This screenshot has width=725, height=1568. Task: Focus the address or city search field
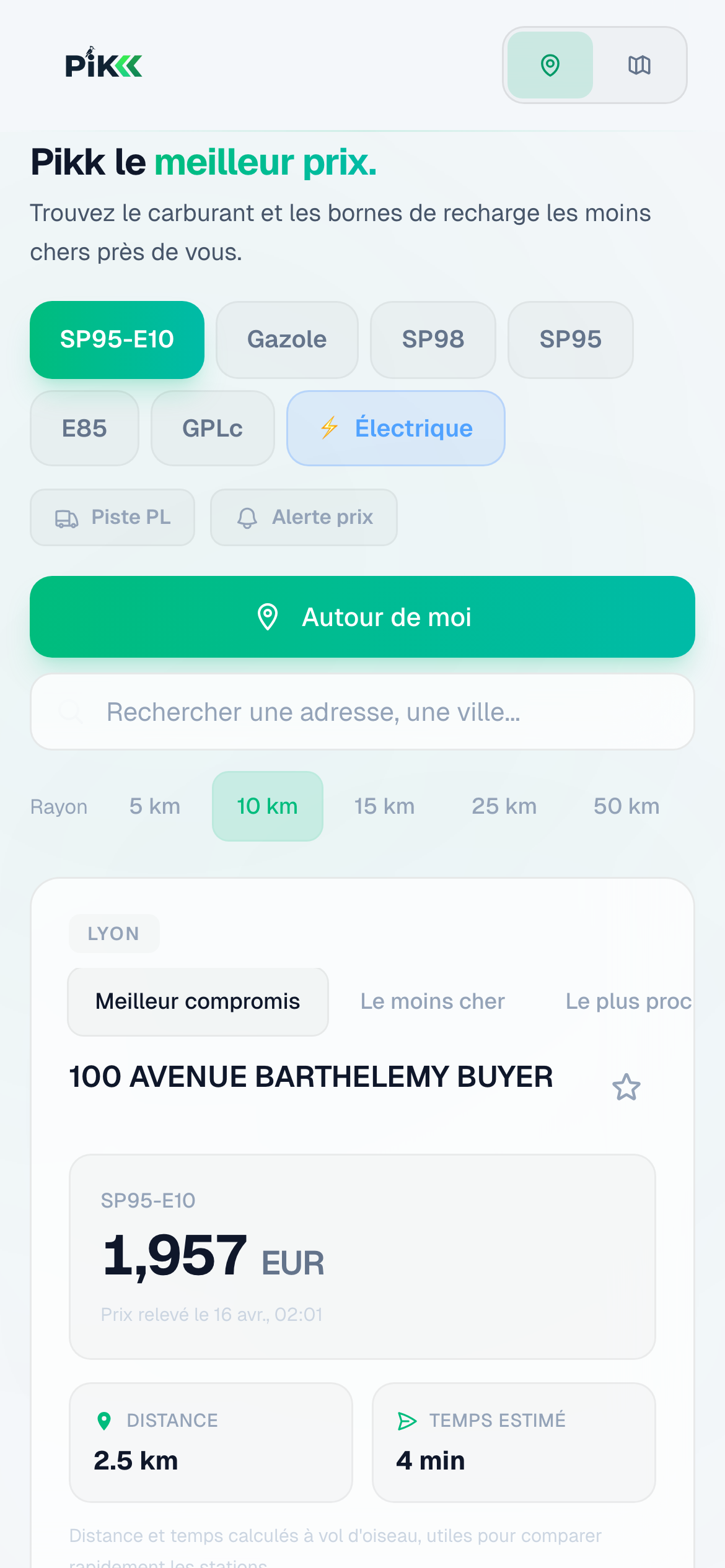click(x=362, y=712)
